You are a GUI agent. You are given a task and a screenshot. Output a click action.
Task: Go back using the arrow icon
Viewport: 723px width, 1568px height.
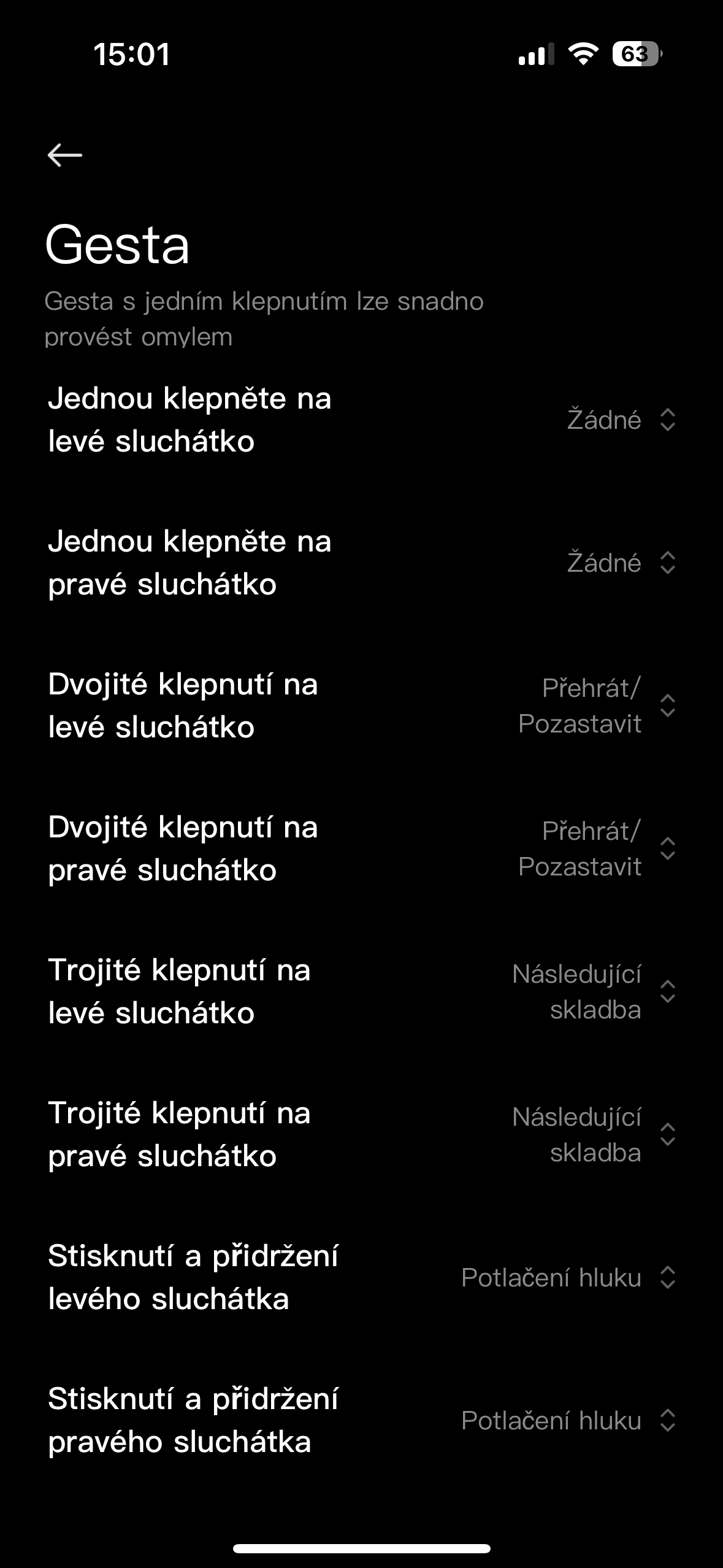(x=65, y=155)
